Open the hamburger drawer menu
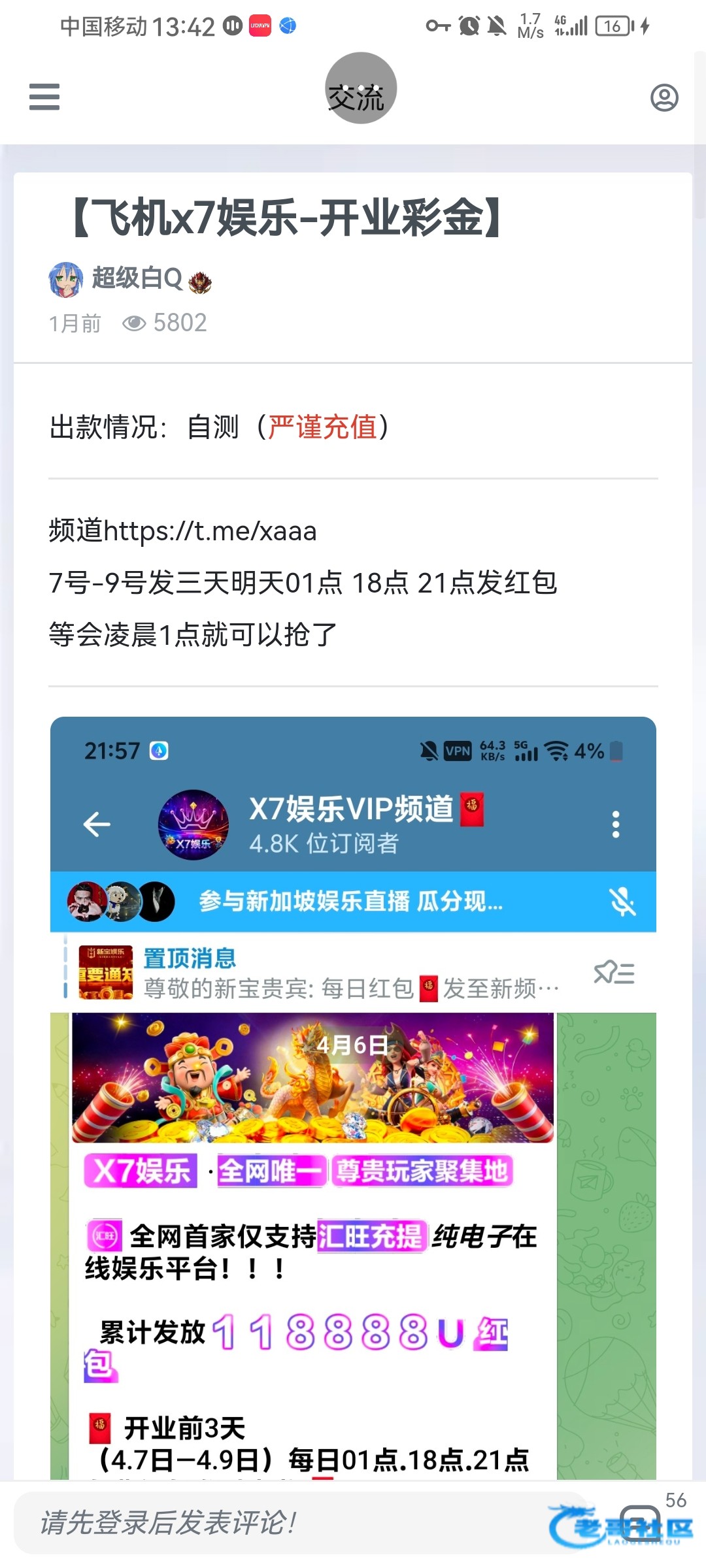Image resolution: width=706 pixels, height=1568 pixels. [44, 97]
